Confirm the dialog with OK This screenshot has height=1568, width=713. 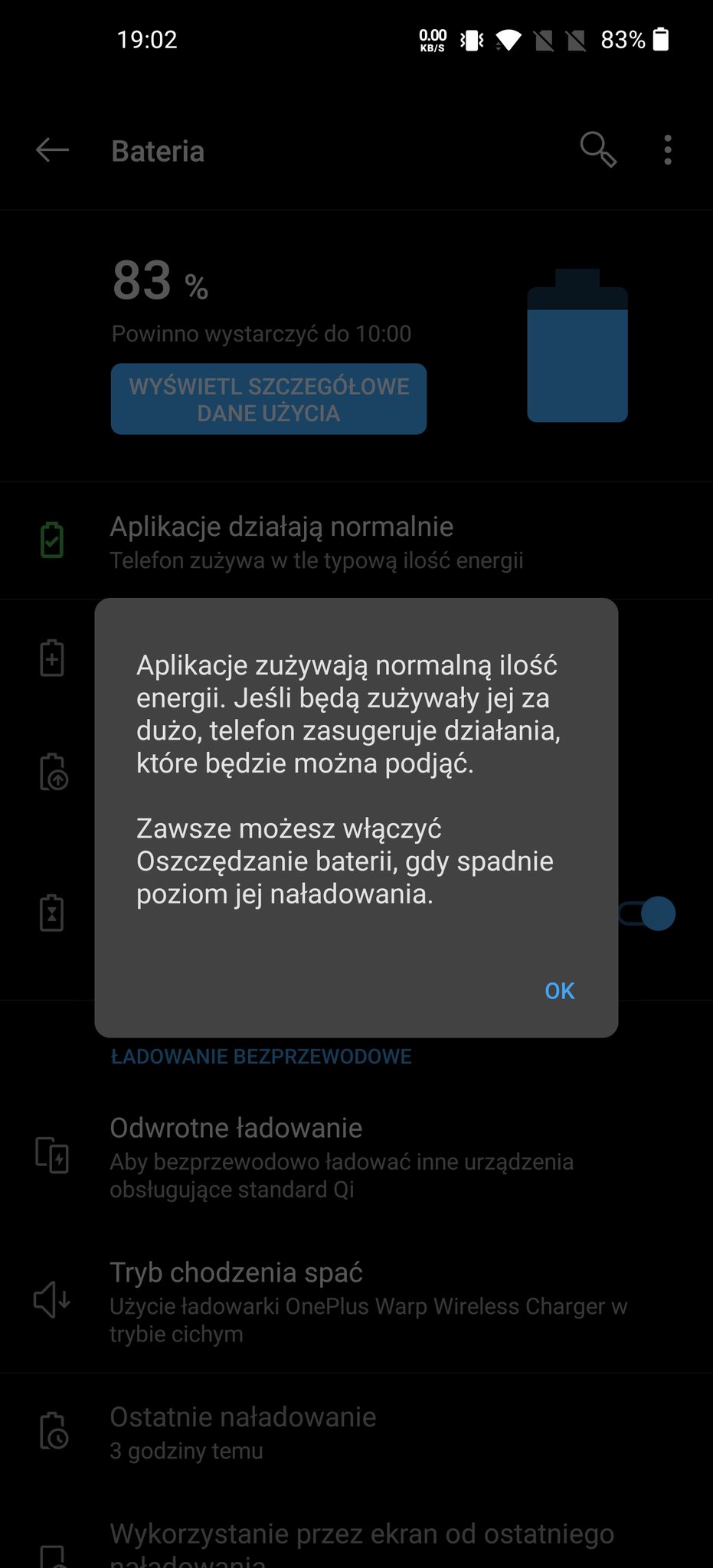[559, 991]
